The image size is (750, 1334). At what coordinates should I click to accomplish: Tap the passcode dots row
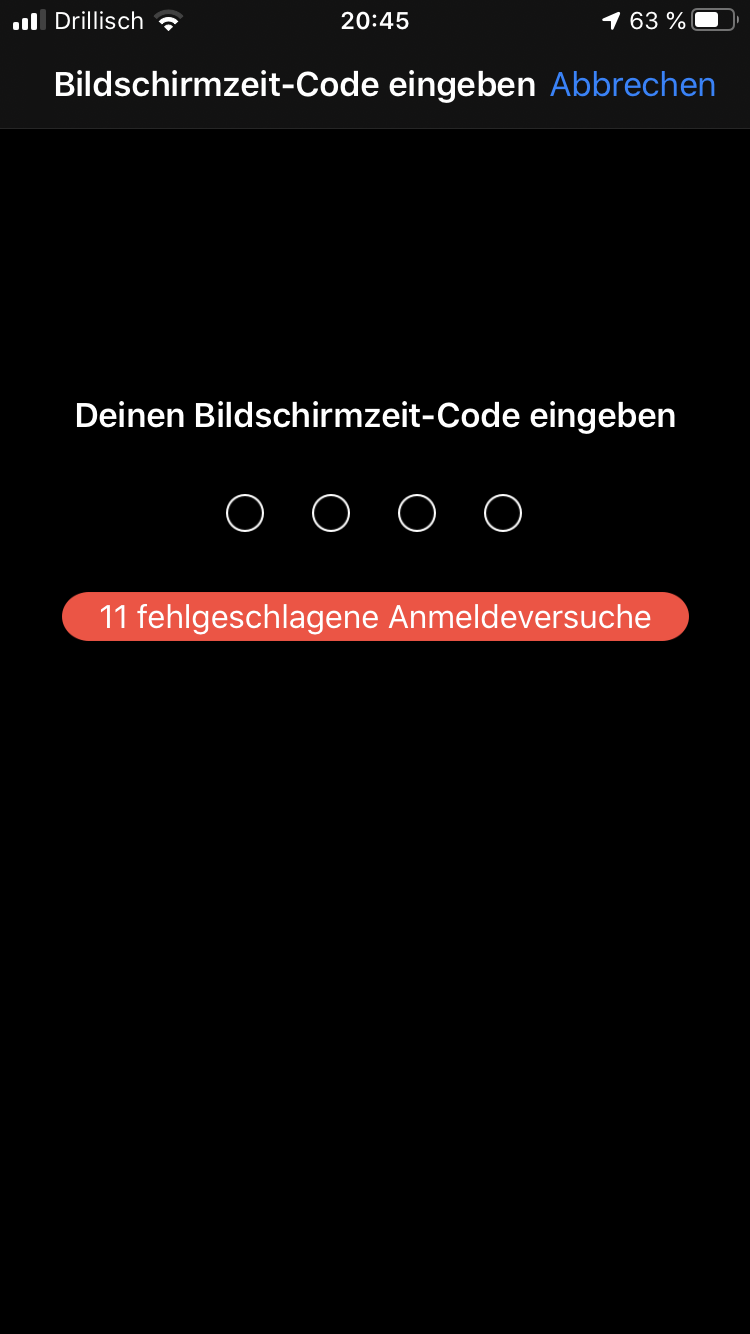375,512
